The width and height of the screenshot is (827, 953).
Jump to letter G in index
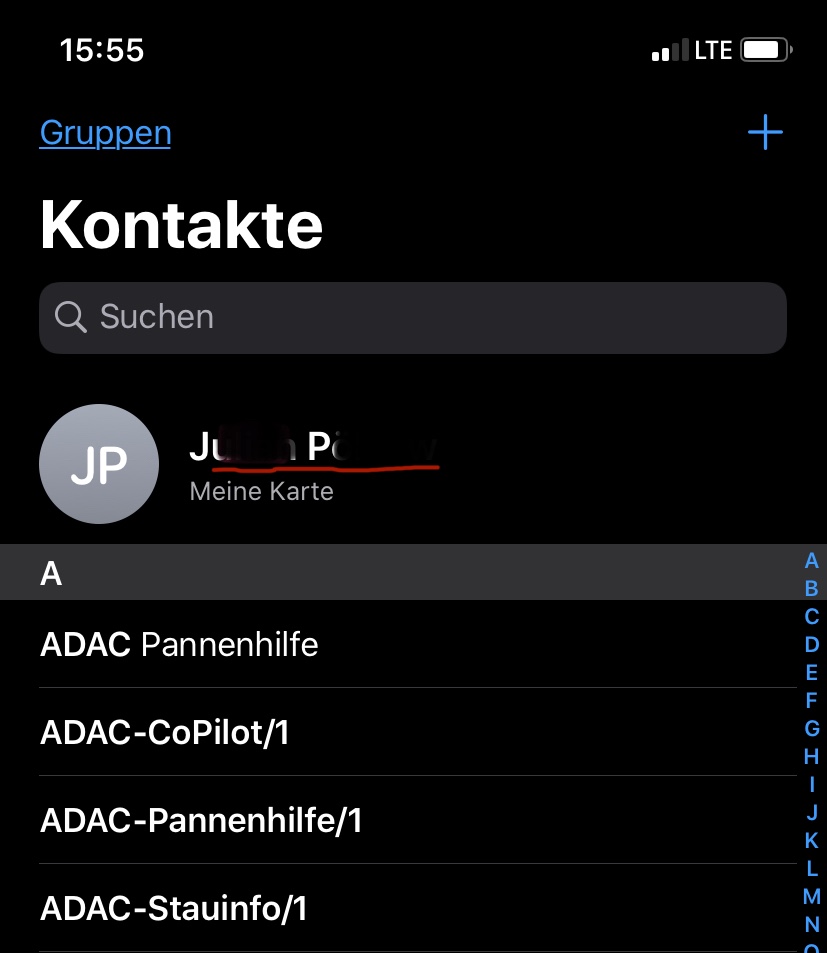coord(812,728)
